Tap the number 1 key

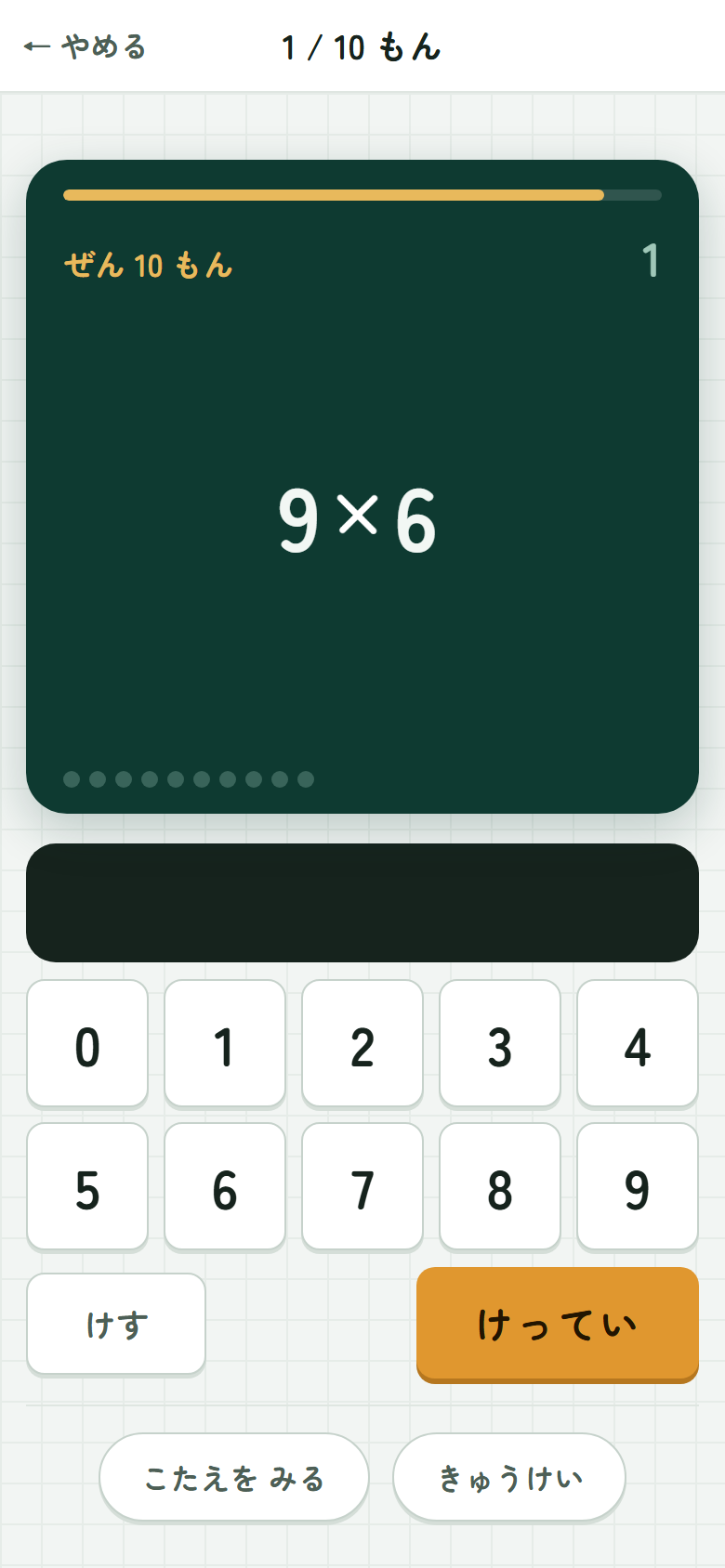[225, 1043]
